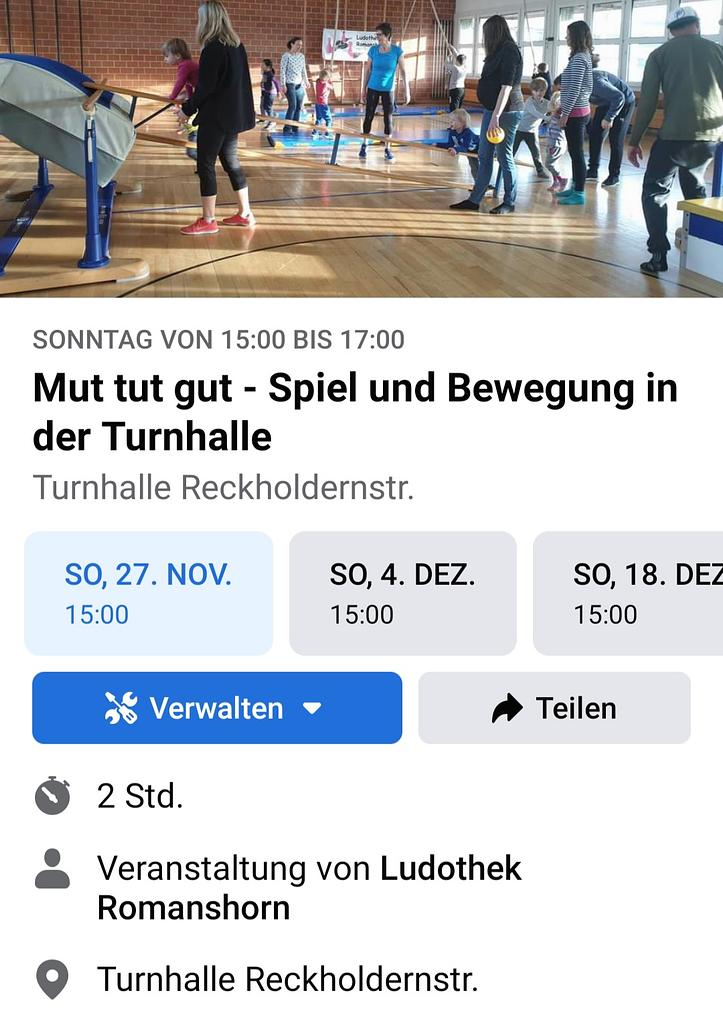723x1020 pixels.
Task: Share the event via Teilen
Action: (x=554, y=708)
